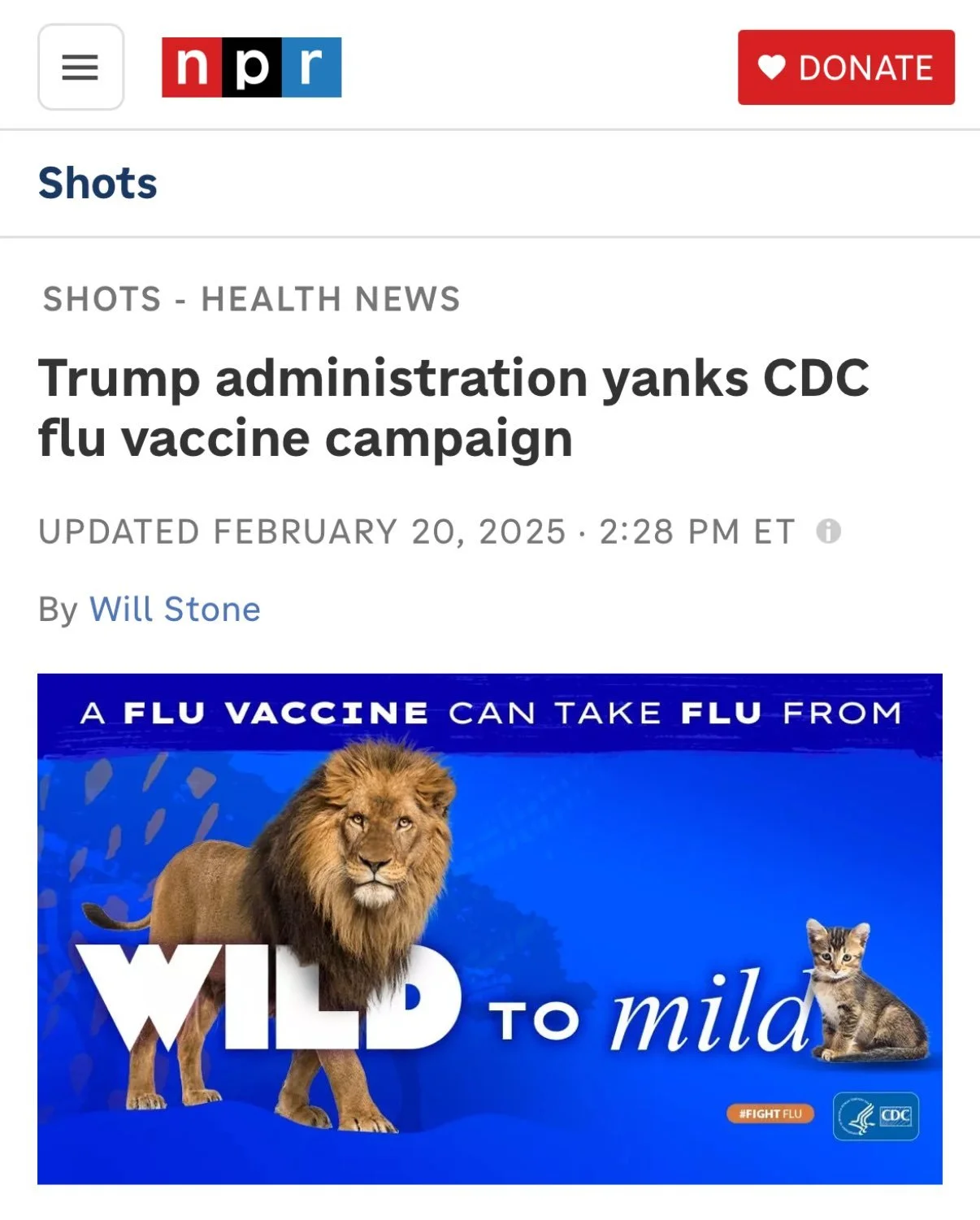Open the Shots - Health News category

pyautogui.click(x=251, y=299)
